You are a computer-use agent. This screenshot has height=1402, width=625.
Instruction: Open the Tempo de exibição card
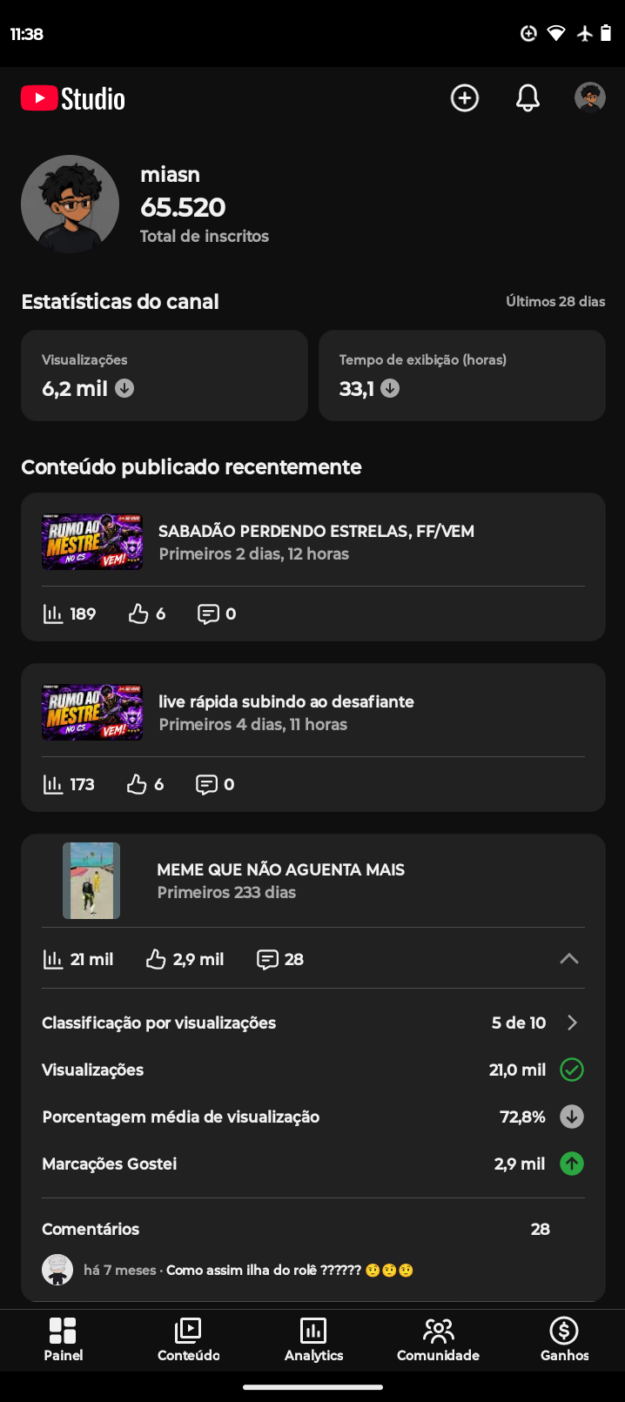tap(462, 375)
